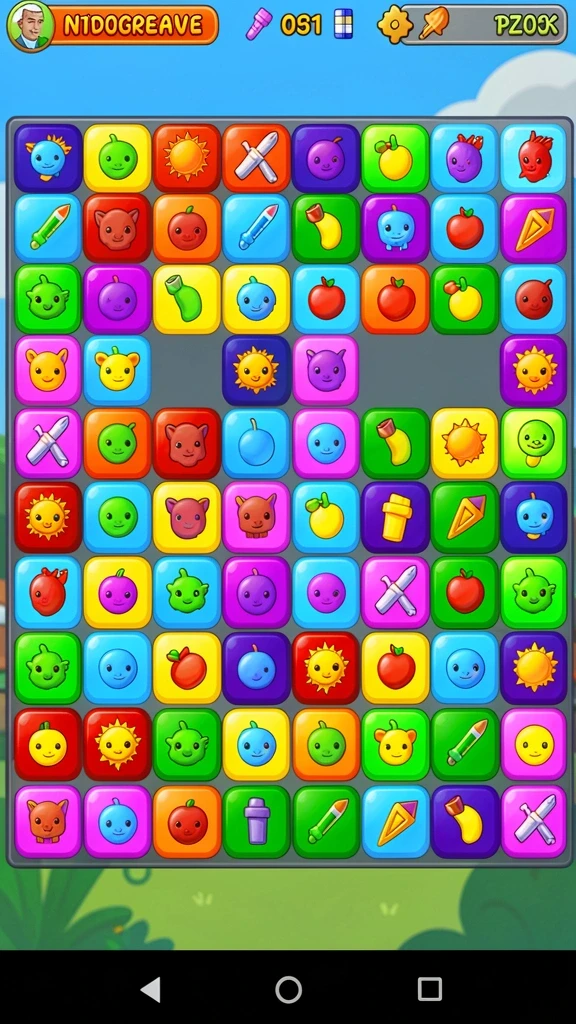Tap the crossed tools on orange tile
Screen dimensions: 576x1024
[257, 157]
